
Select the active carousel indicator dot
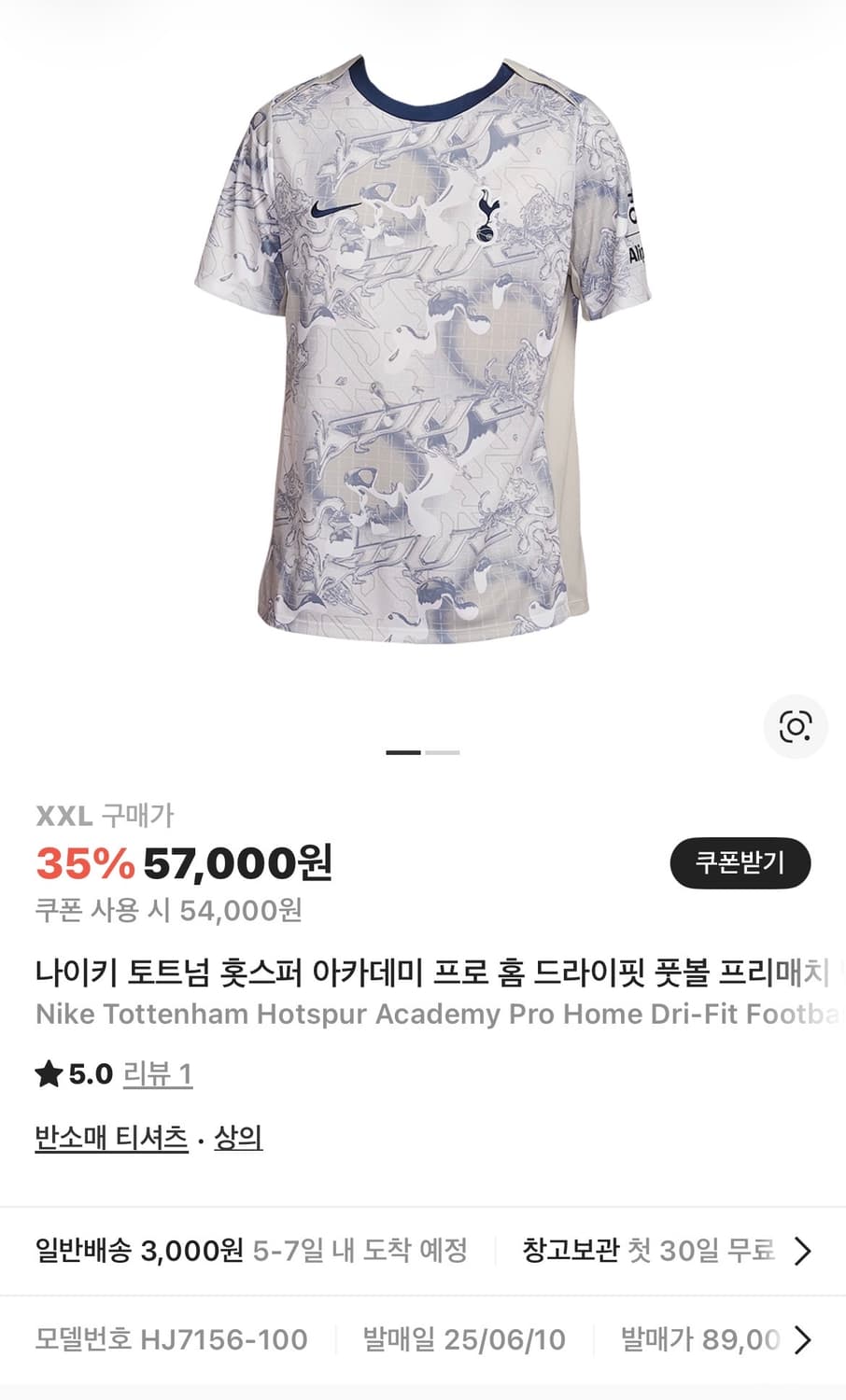pos(403,752)
